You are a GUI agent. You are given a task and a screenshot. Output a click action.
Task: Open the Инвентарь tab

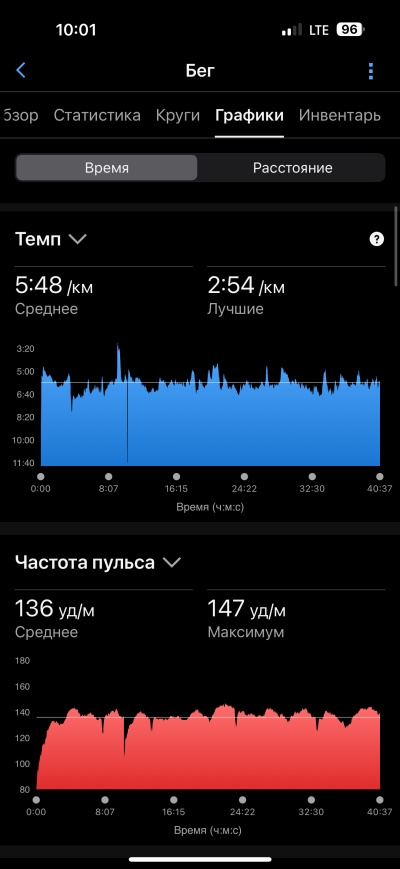pyautogui.click(x=340, y=115)
